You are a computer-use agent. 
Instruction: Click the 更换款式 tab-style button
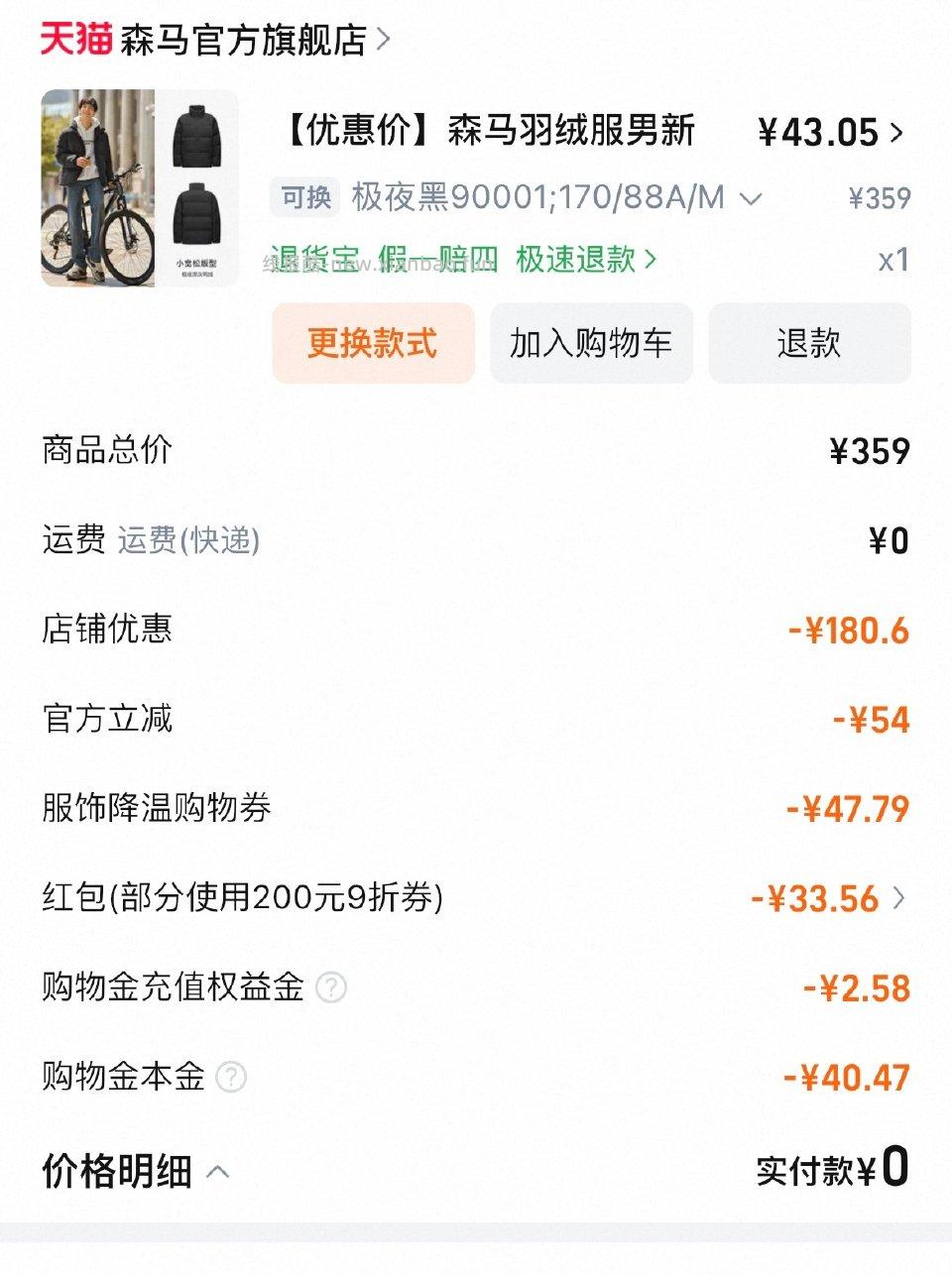(x=374, y=343)
